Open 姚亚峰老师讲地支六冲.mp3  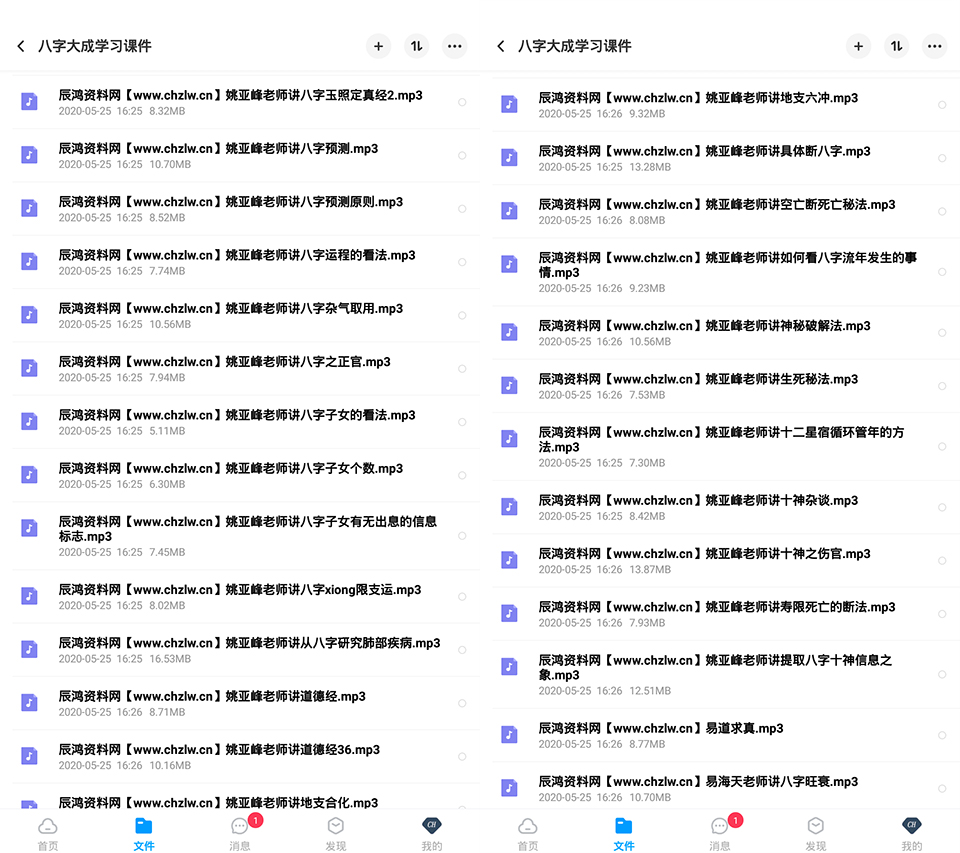[x=726, y=105]
